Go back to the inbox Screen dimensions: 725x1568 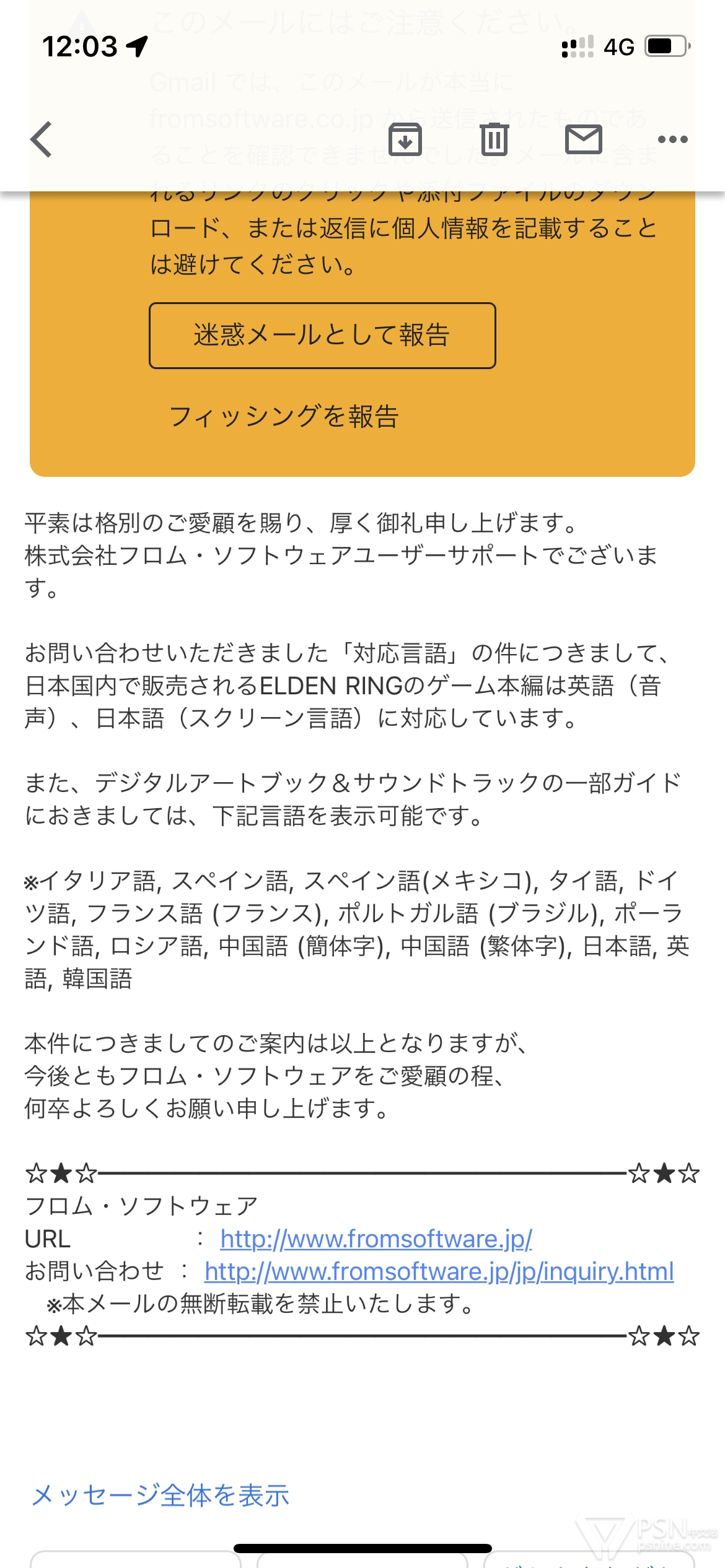coord(42,139)
